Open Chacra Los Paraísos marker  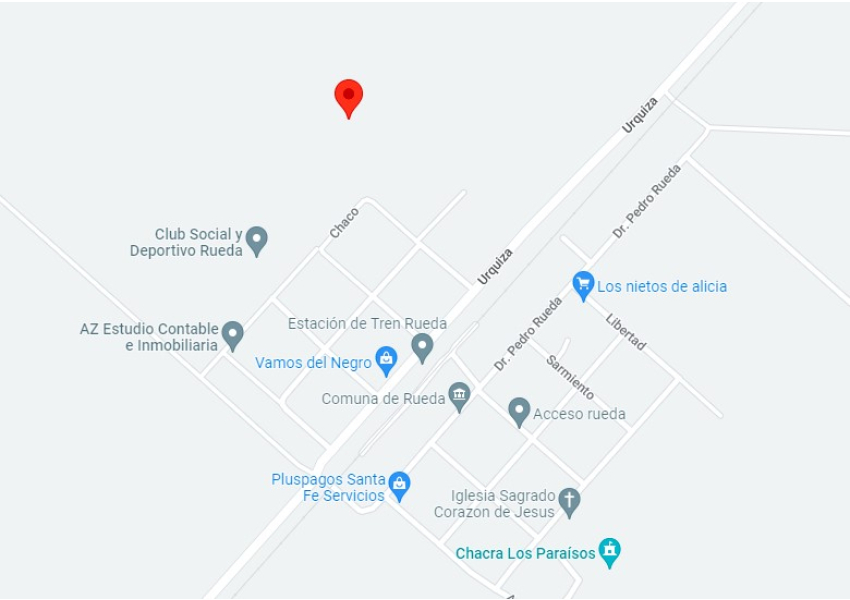[x=609, y=551]
